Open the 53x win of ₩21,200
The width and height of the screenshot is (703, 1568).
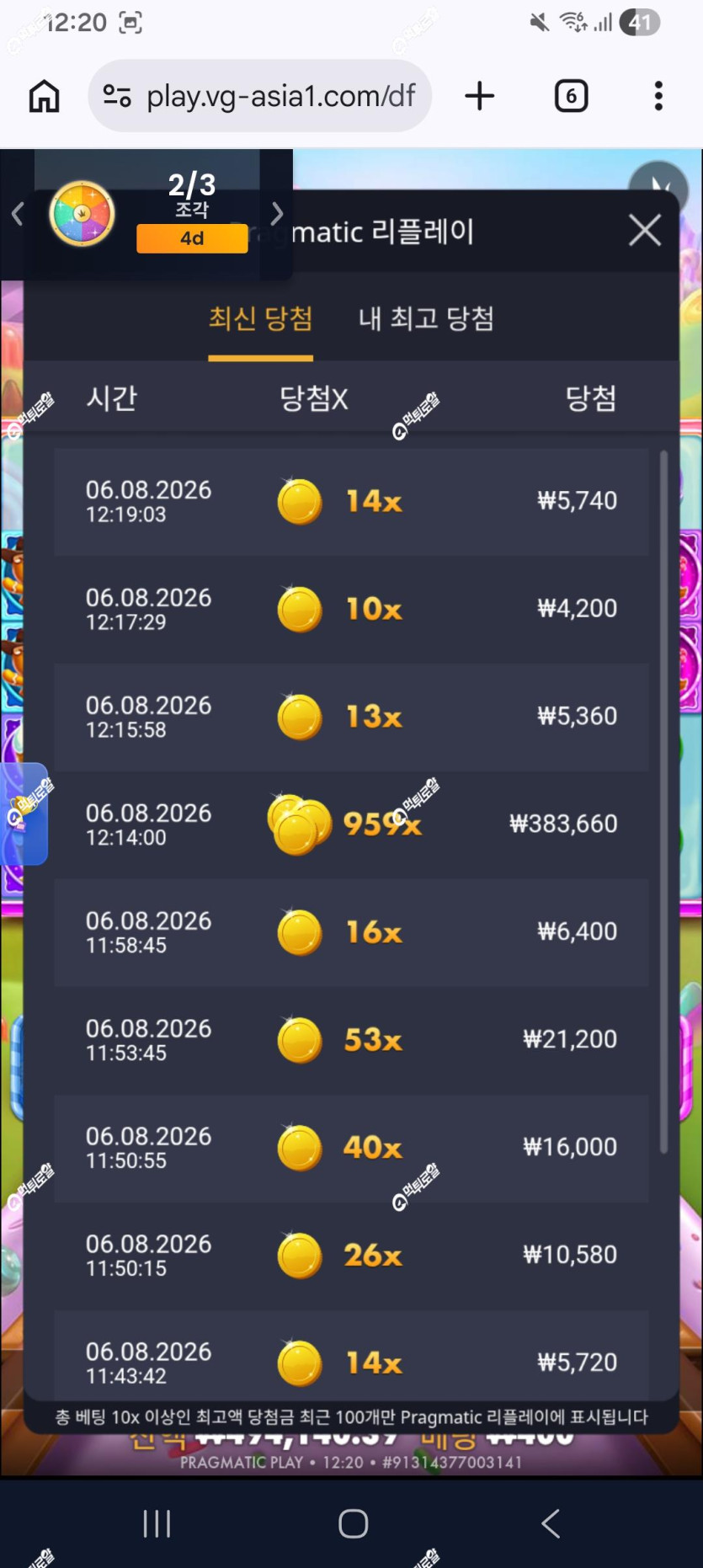coord(351,1040)
